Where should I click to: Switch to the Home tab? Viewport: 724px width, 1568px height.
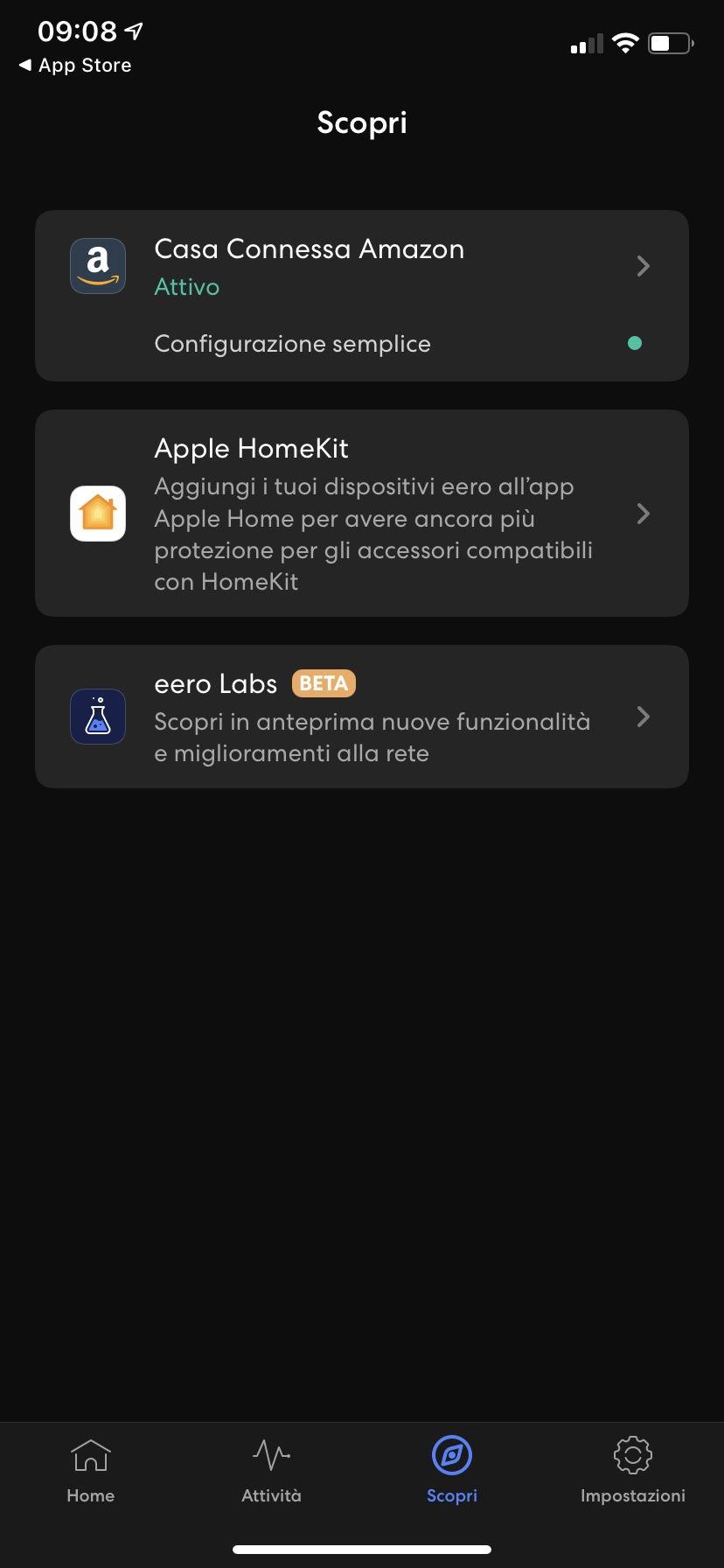pos(91,1470)
